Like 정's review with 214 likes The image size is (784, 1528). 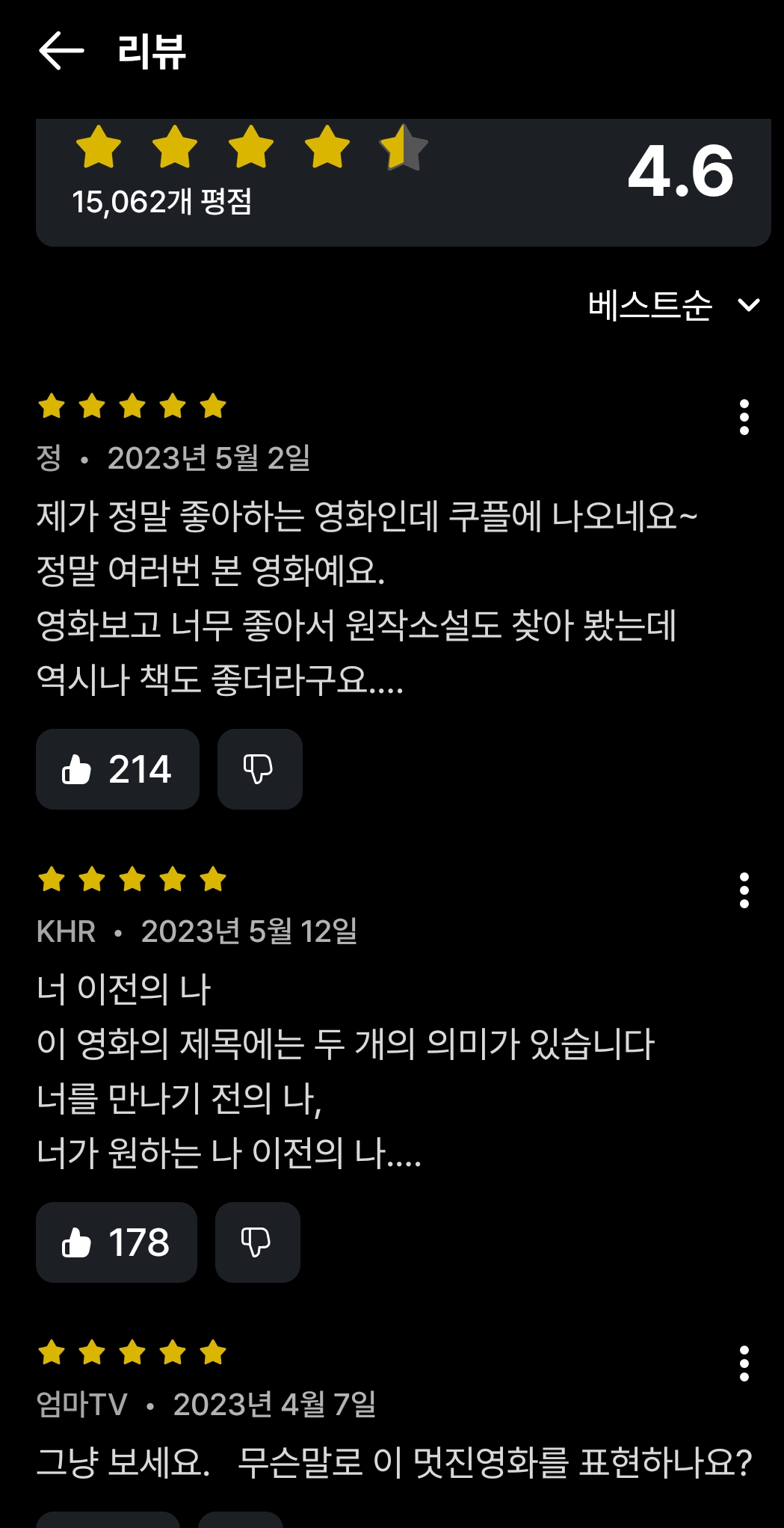pos(117,769)
